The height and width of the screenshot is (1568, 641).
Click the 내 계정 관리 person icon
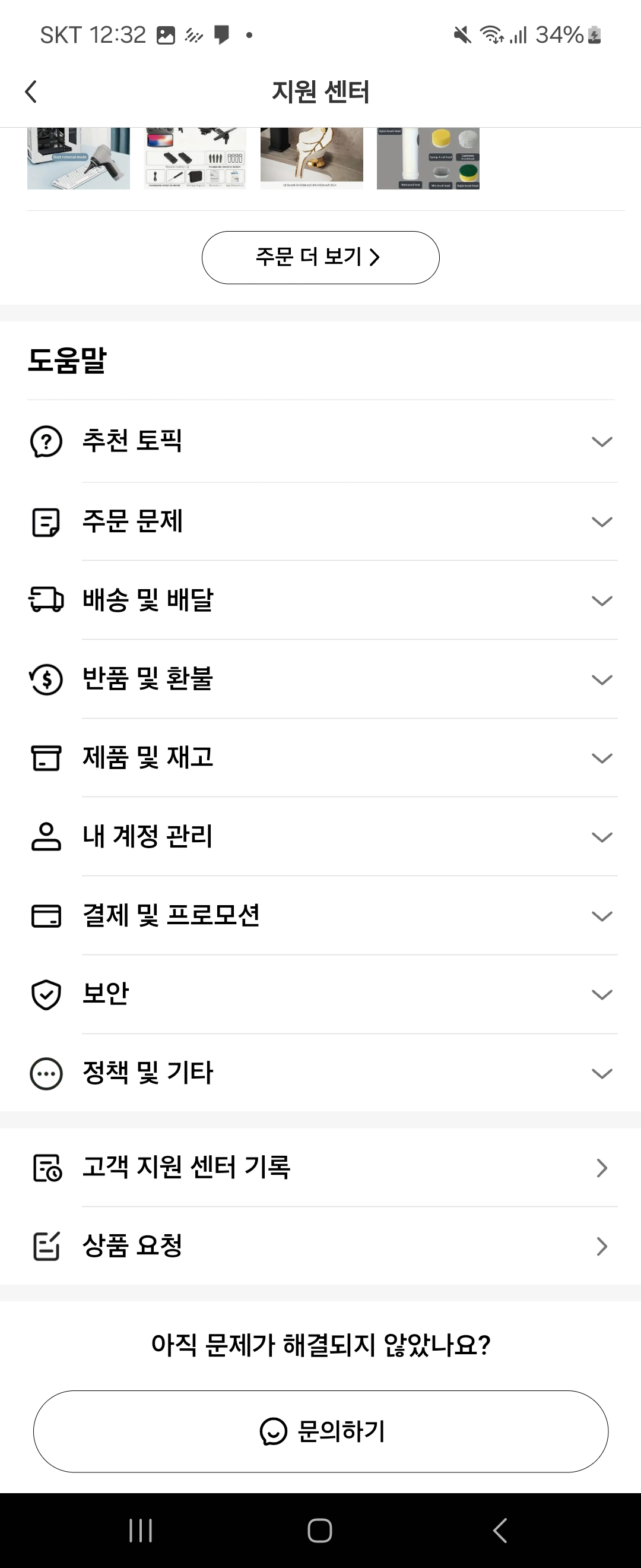(x=45, y=837)
